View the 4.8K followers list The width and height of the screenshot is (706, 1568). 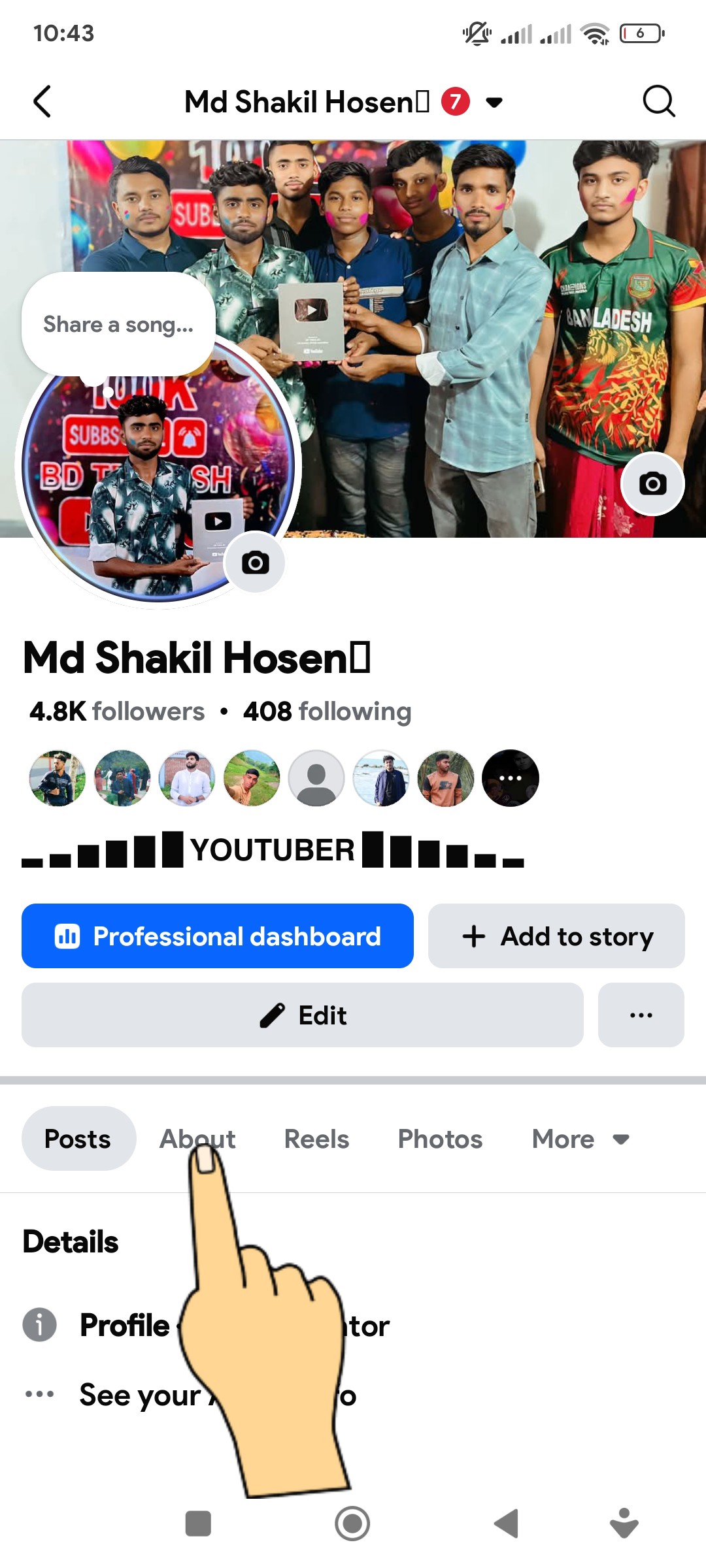[117, 711]
